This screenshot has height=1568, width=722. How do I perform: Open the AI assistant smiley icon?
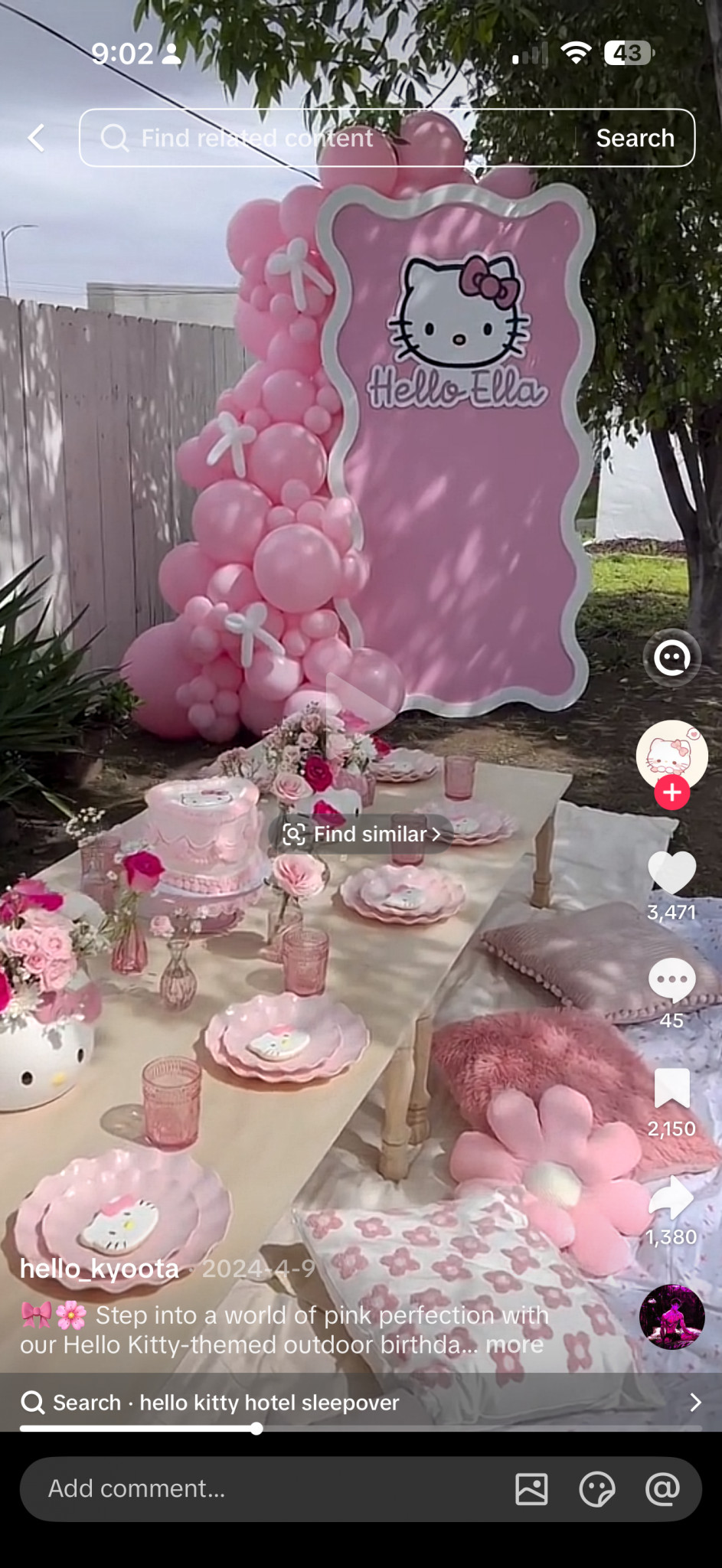click(x=671, y=658)
